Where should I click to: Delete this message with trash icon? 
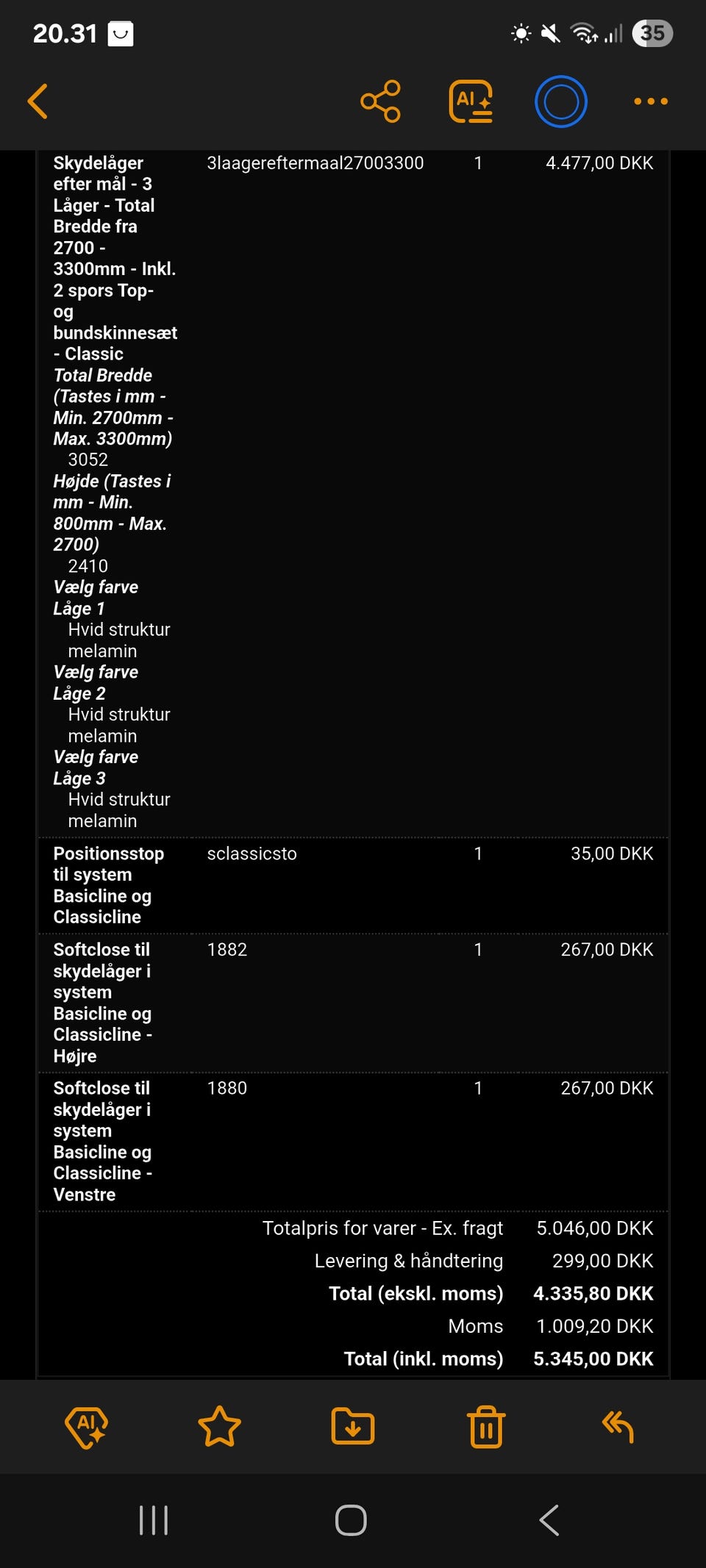[x=485, y=1427]
